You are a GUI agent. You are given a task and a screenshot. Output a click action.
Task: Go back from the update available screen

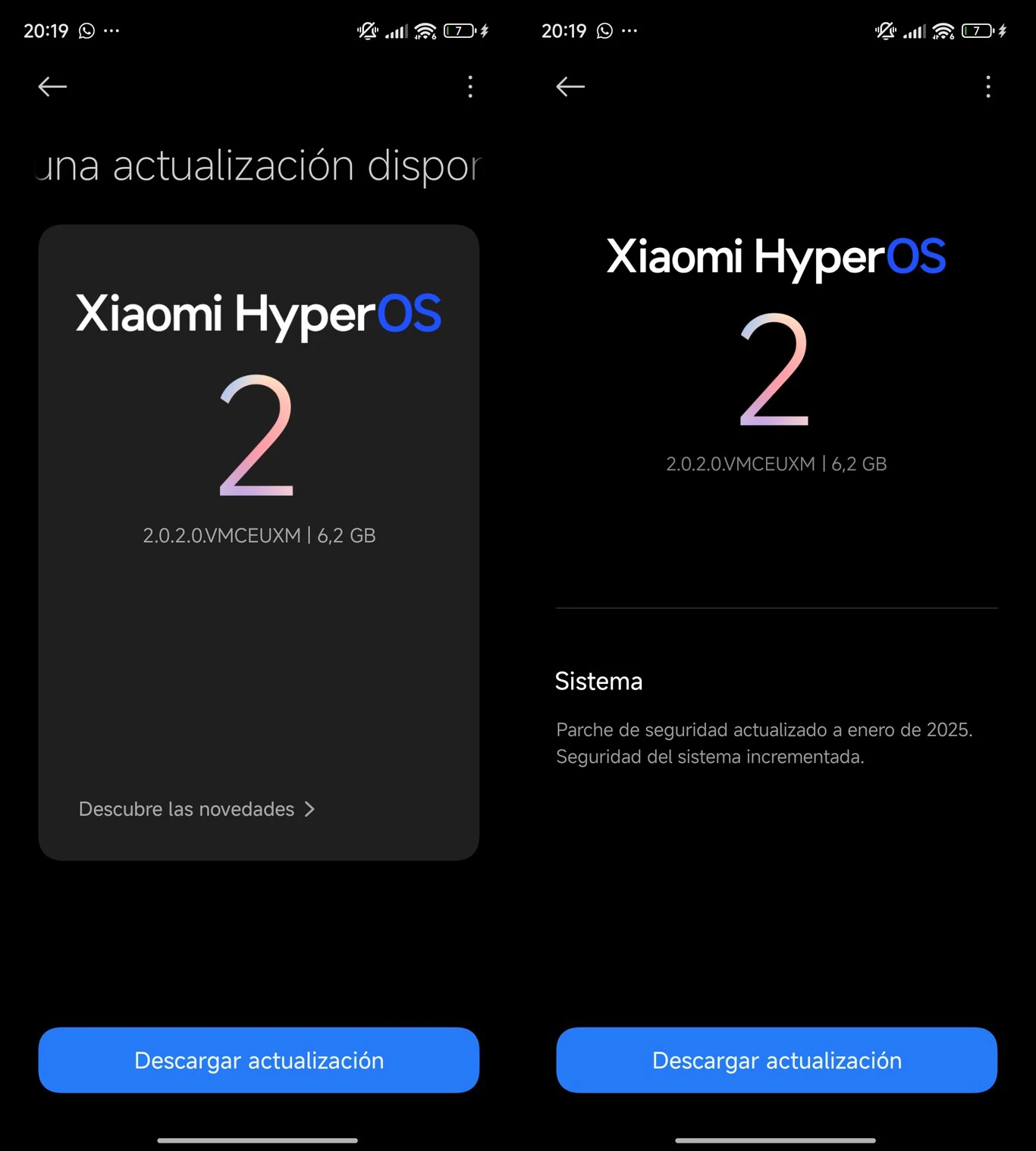click(52, 86)
